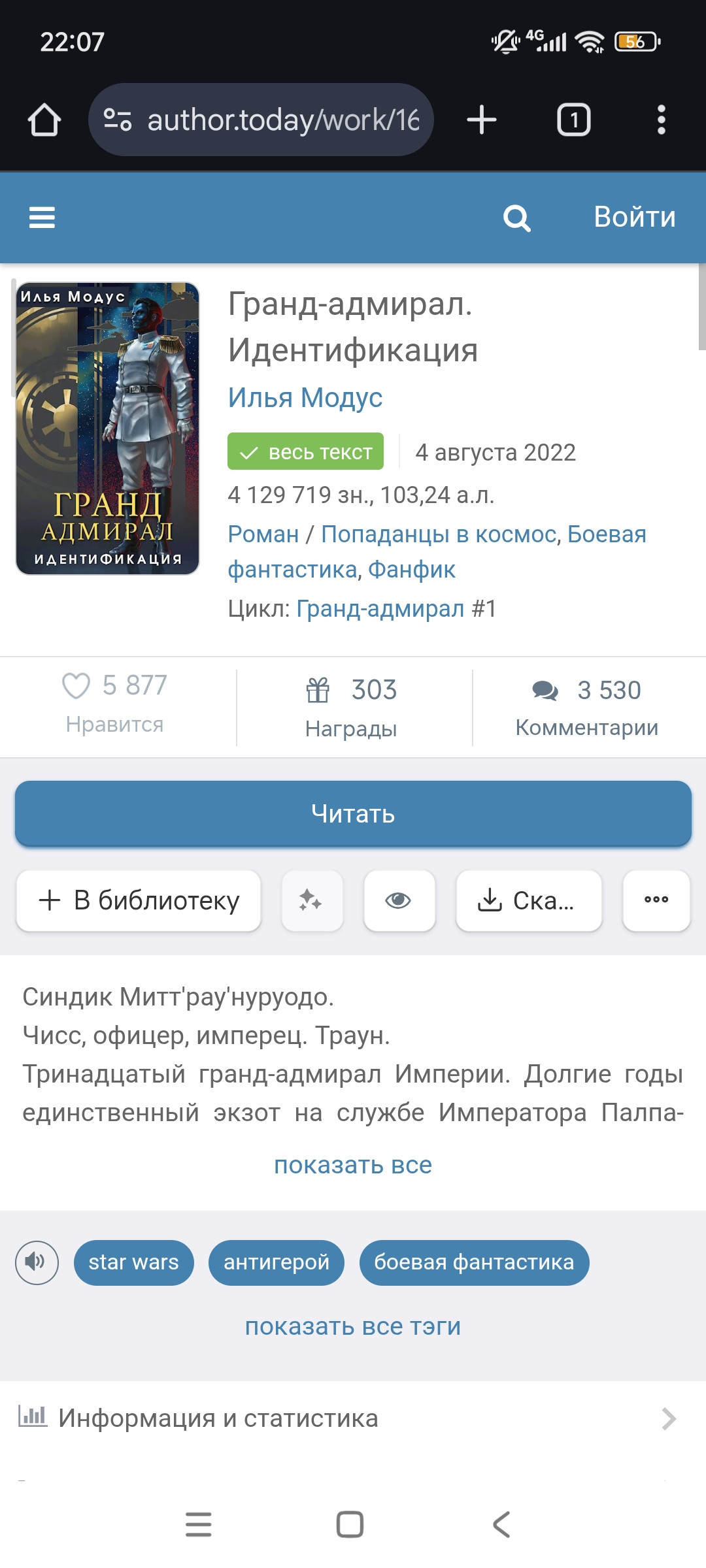Open the Комментарии section
The width and height of the screenshot is (706, 1568).
[x=586, y=707]
